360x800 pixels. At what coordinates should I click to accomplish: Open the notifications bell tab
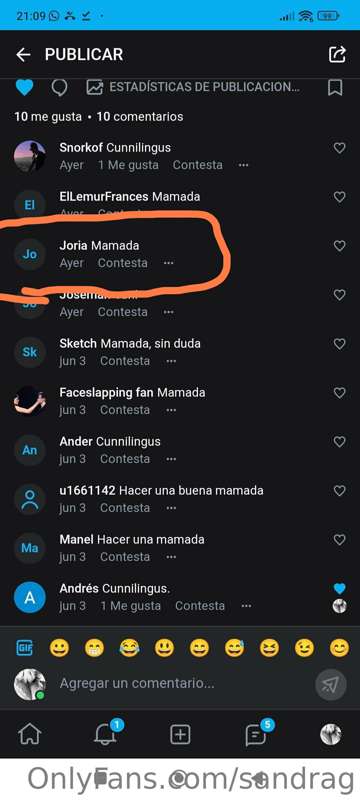coord(106,733)
